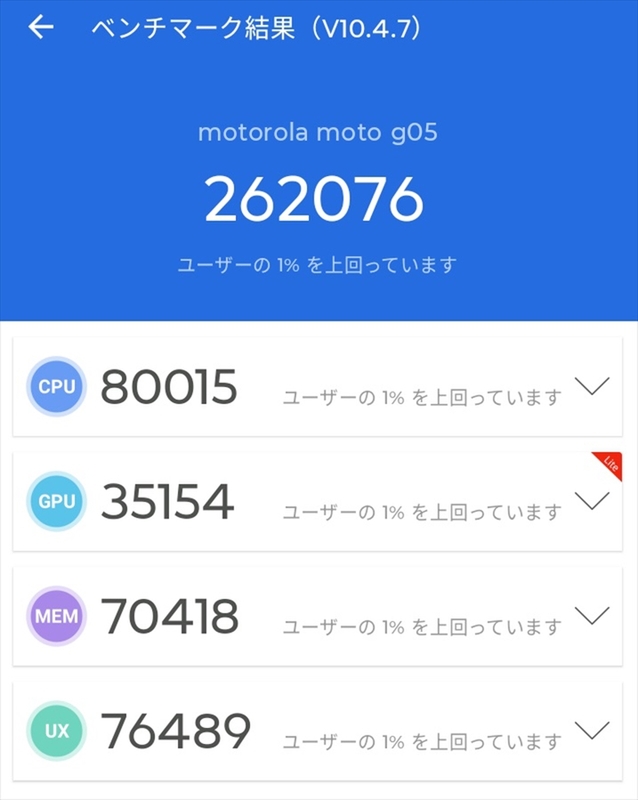Expand the MEM score details
The height and width of the screenshot is (800, 638).
[x=592, y=616]
